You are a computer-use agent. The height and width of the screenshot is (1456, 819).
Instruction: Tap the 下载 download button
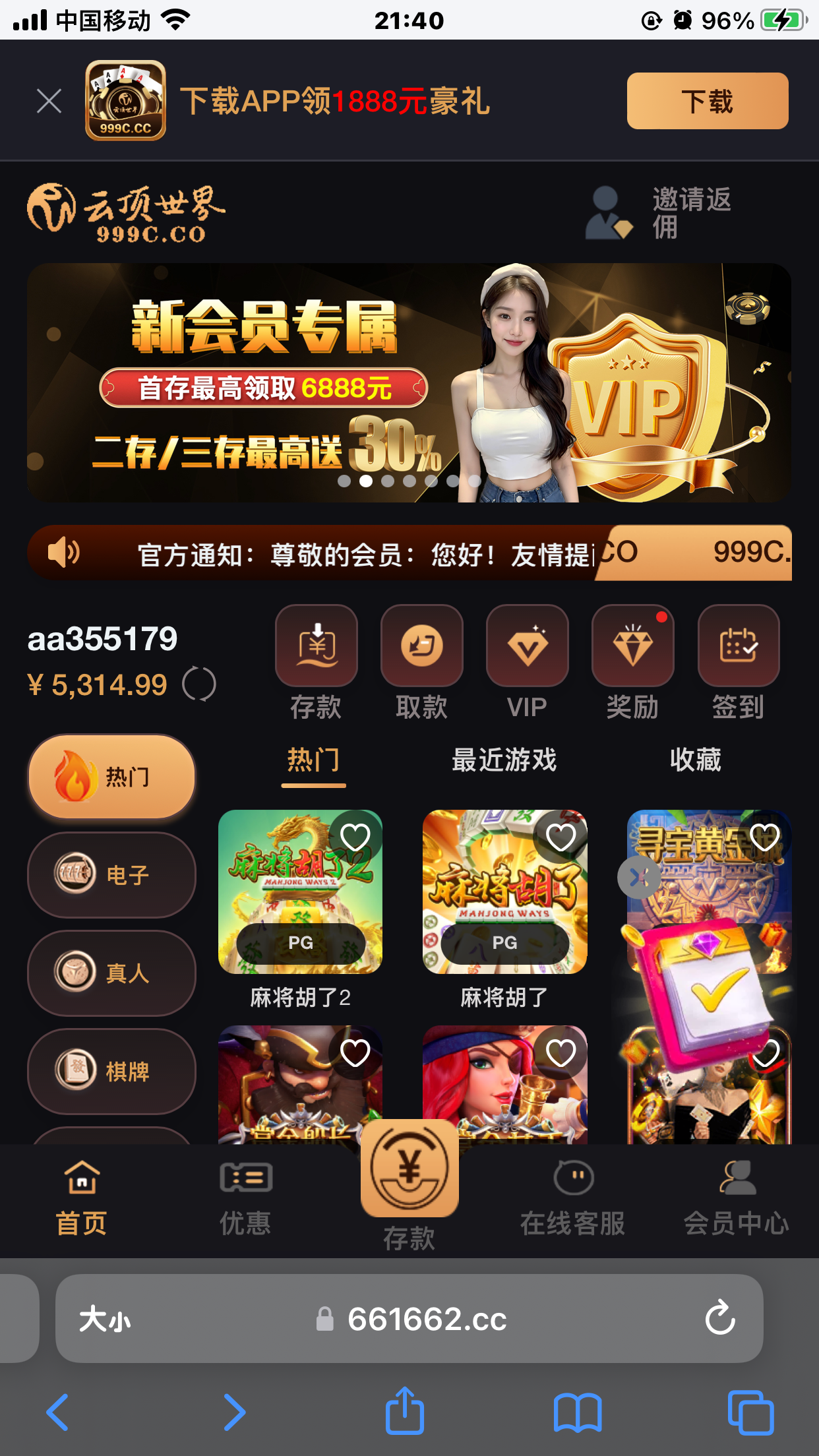(x=707, y=101)
